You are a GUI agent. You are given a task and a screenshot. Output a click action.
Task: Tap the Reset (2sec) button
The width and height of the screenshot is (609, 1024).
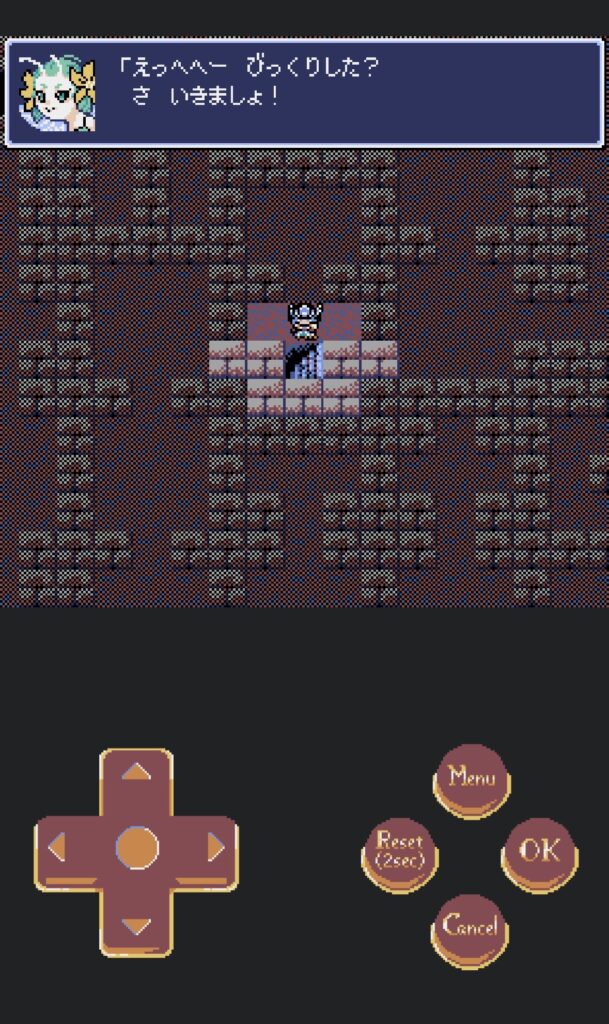click(400, 851)
